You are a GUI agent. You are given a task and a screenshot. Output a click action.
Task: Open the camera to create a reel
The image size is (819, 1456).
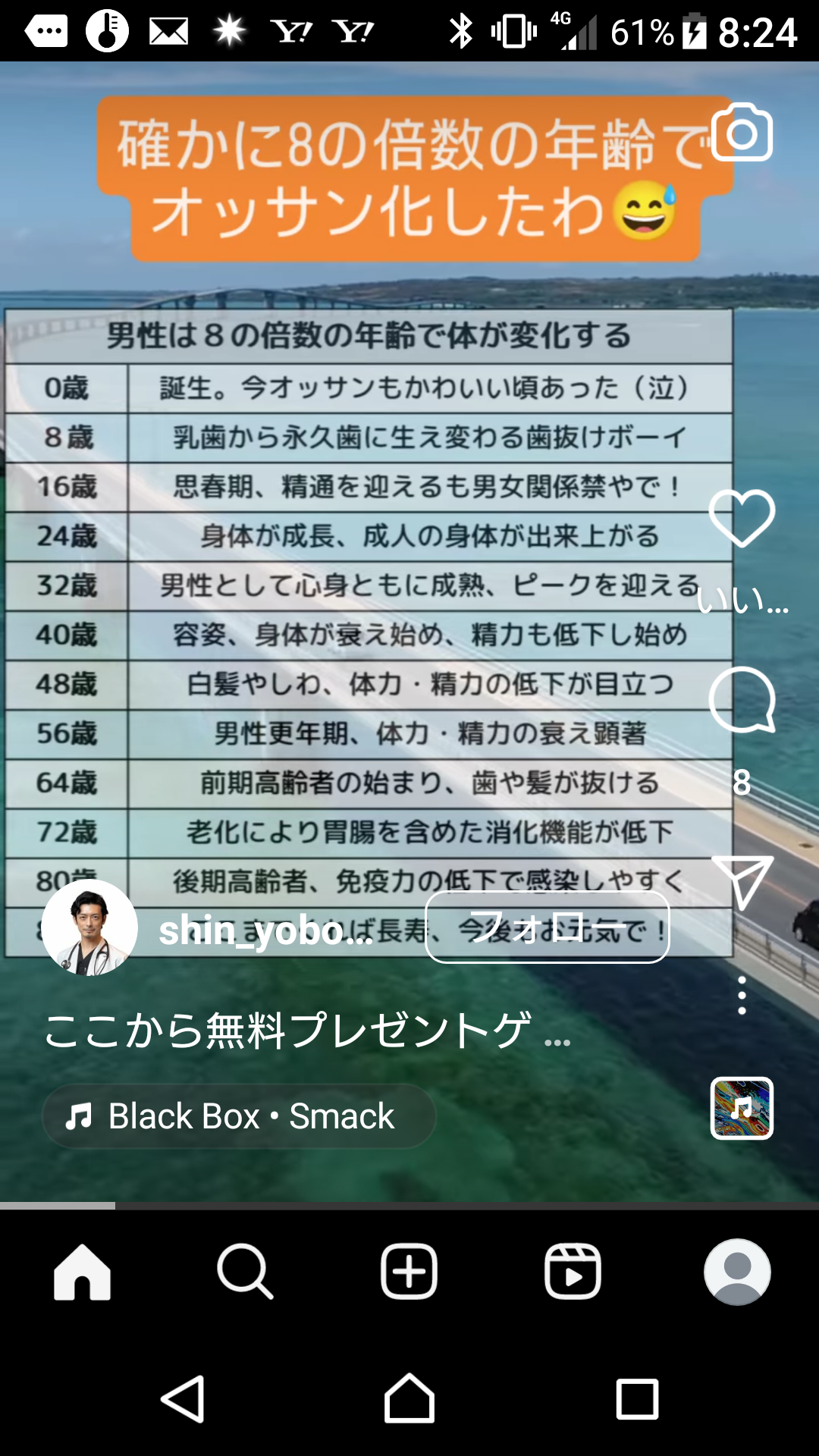(742, 133)
